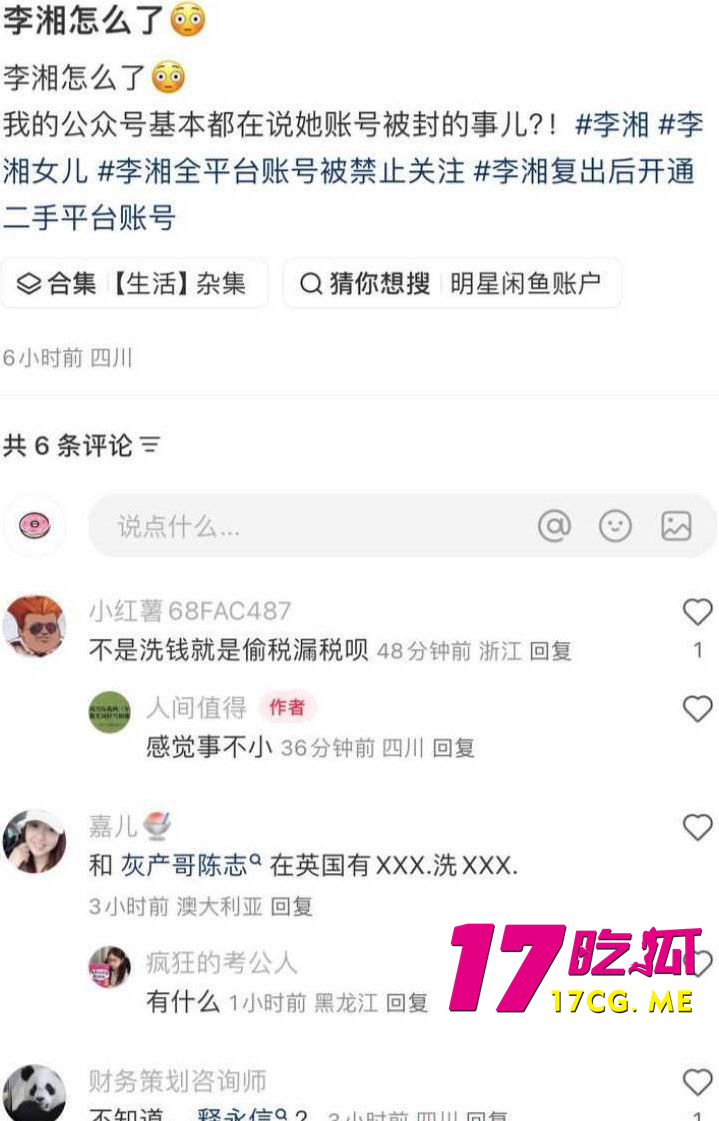This screenshot has height=1121, width=719.
Task: Mention someone with the @ icon
Action: coord(554,526)
